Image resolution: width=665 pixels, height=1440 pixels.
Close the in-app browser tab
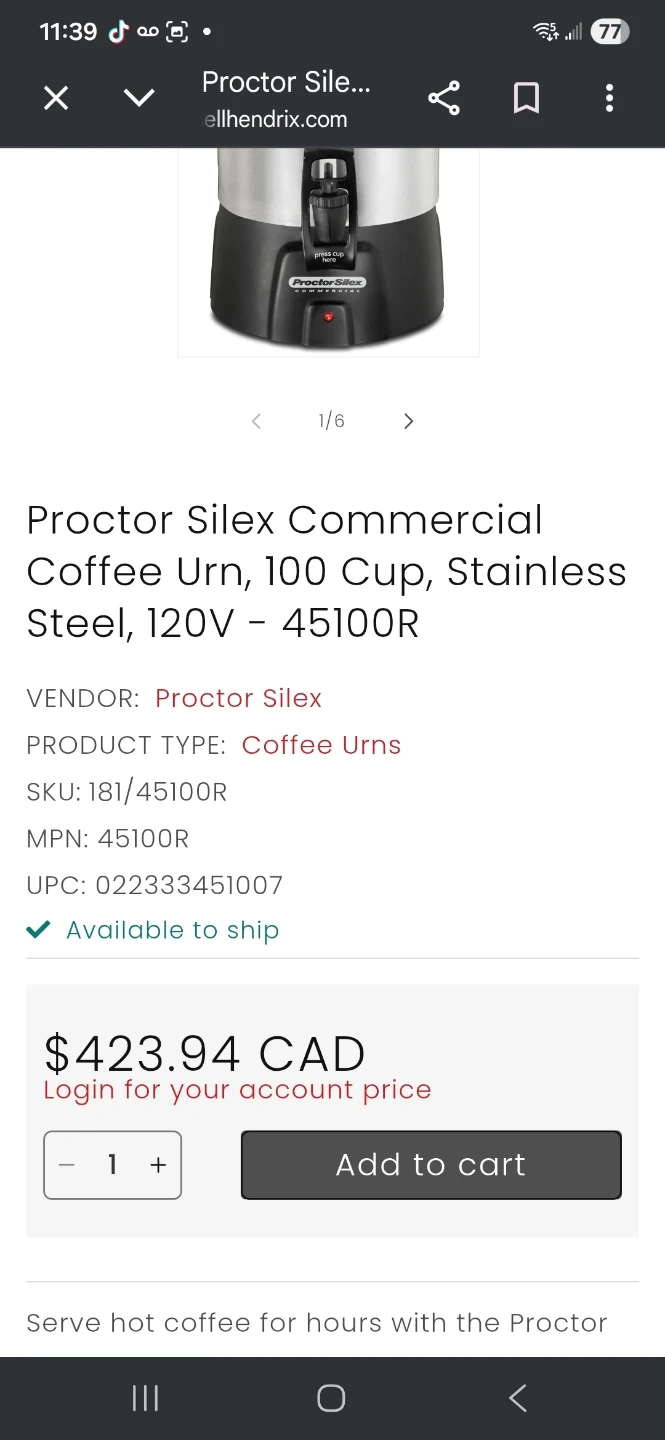pos(56,98)
